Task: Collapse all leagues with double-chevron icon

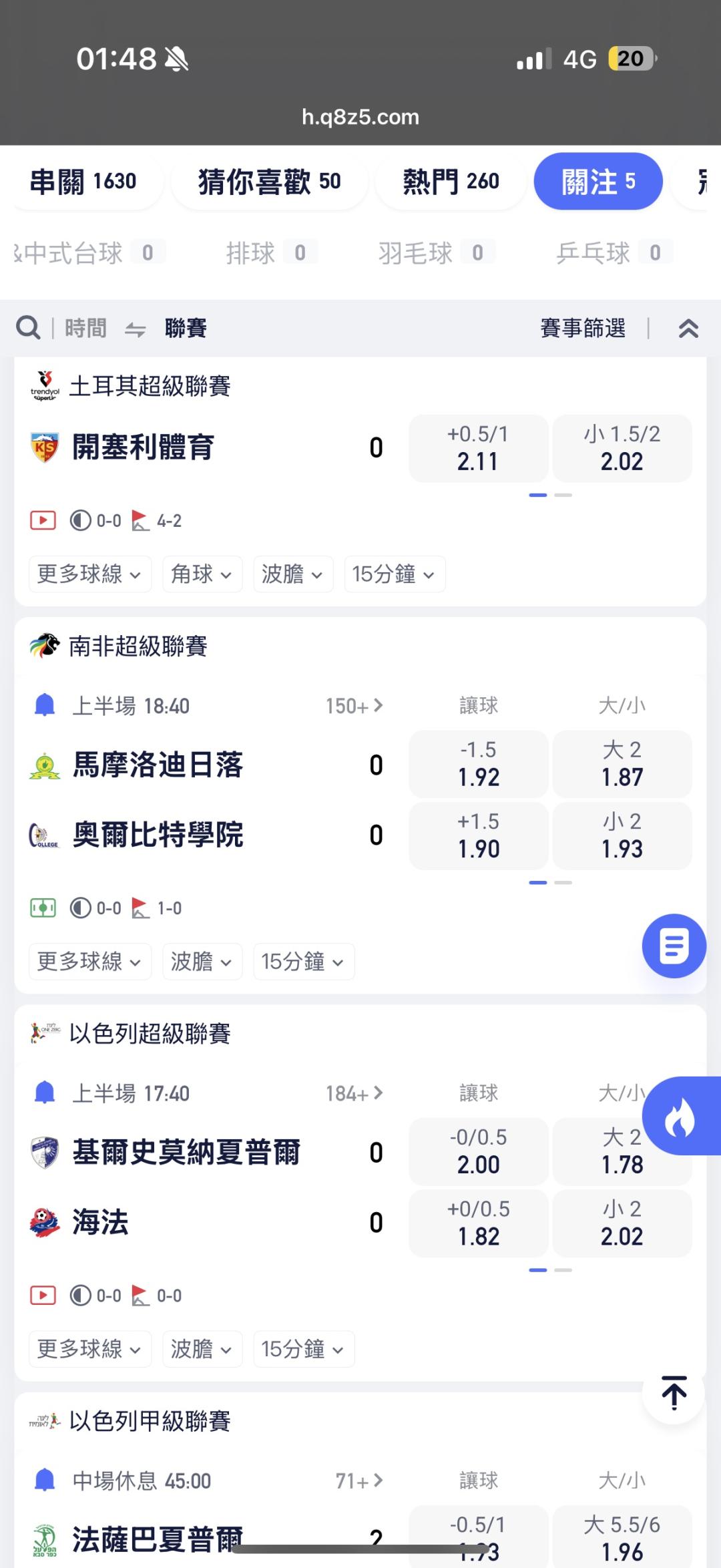Action: coord(688,328)
